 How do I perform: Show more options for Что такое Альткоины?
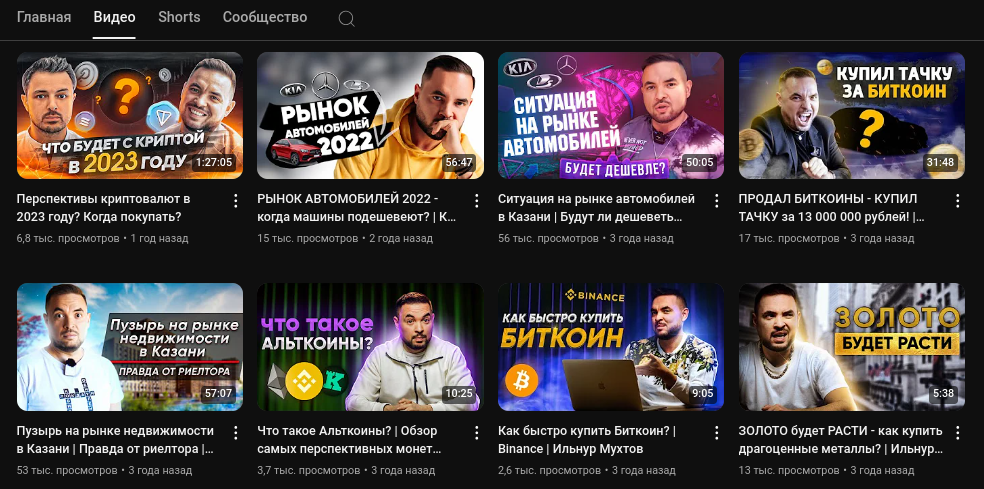(476, 432)
